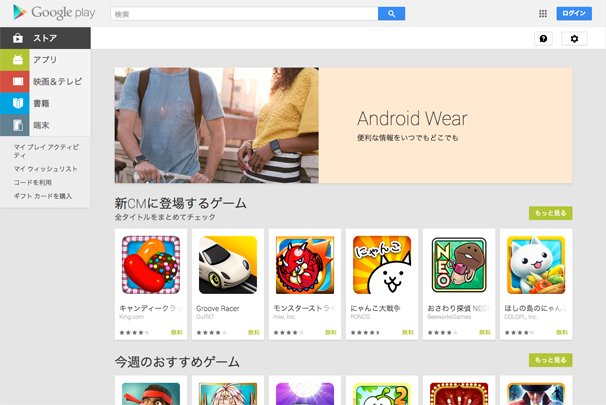Switch to the アプリ section
Image resolution: width=606 pixels, height=405 pixels.
click(x=45, y=60)
